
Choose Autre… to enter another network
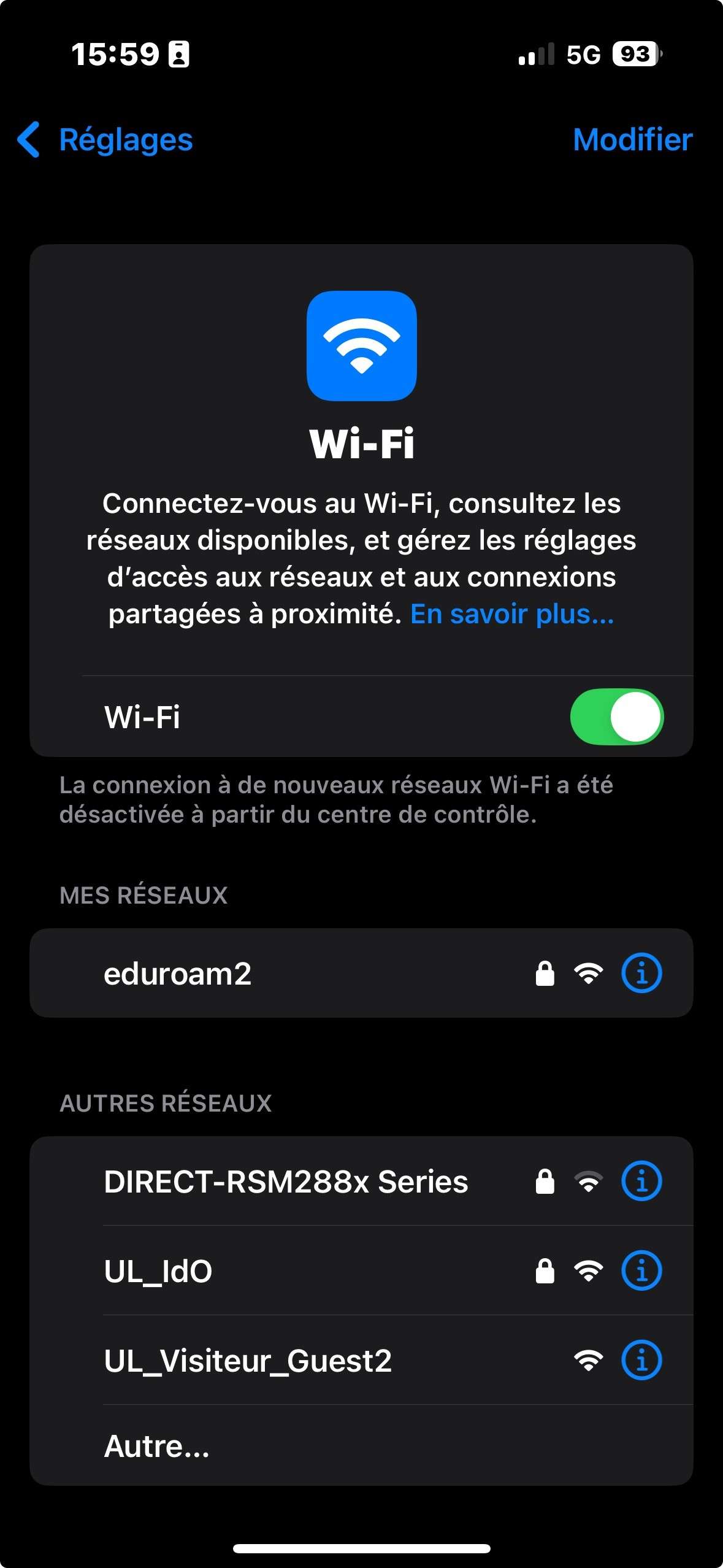157,1447
